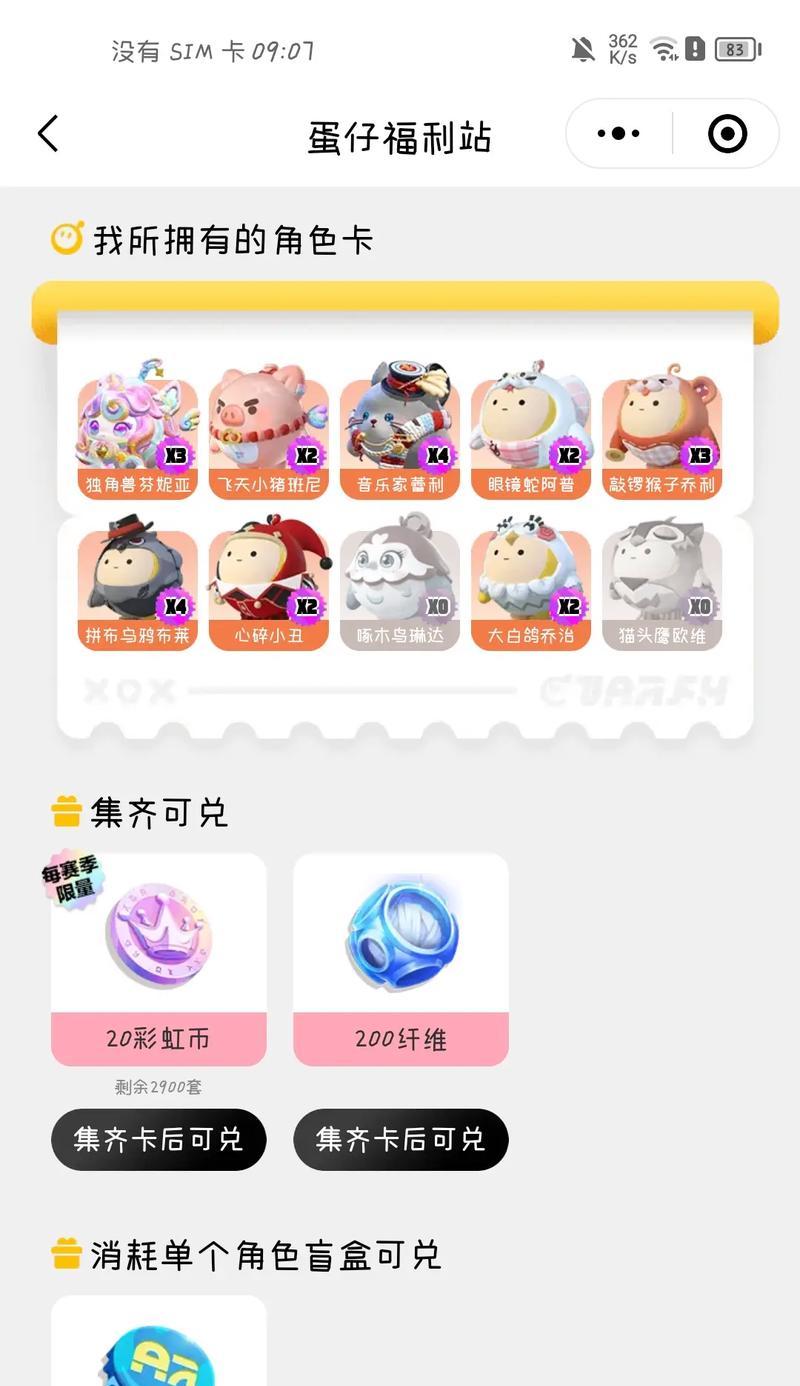Image resolution: width=800 pixels, height=1386 pixels.
Task: Select the 敲锣猴子乔利 character card
Action: (661, 432)
